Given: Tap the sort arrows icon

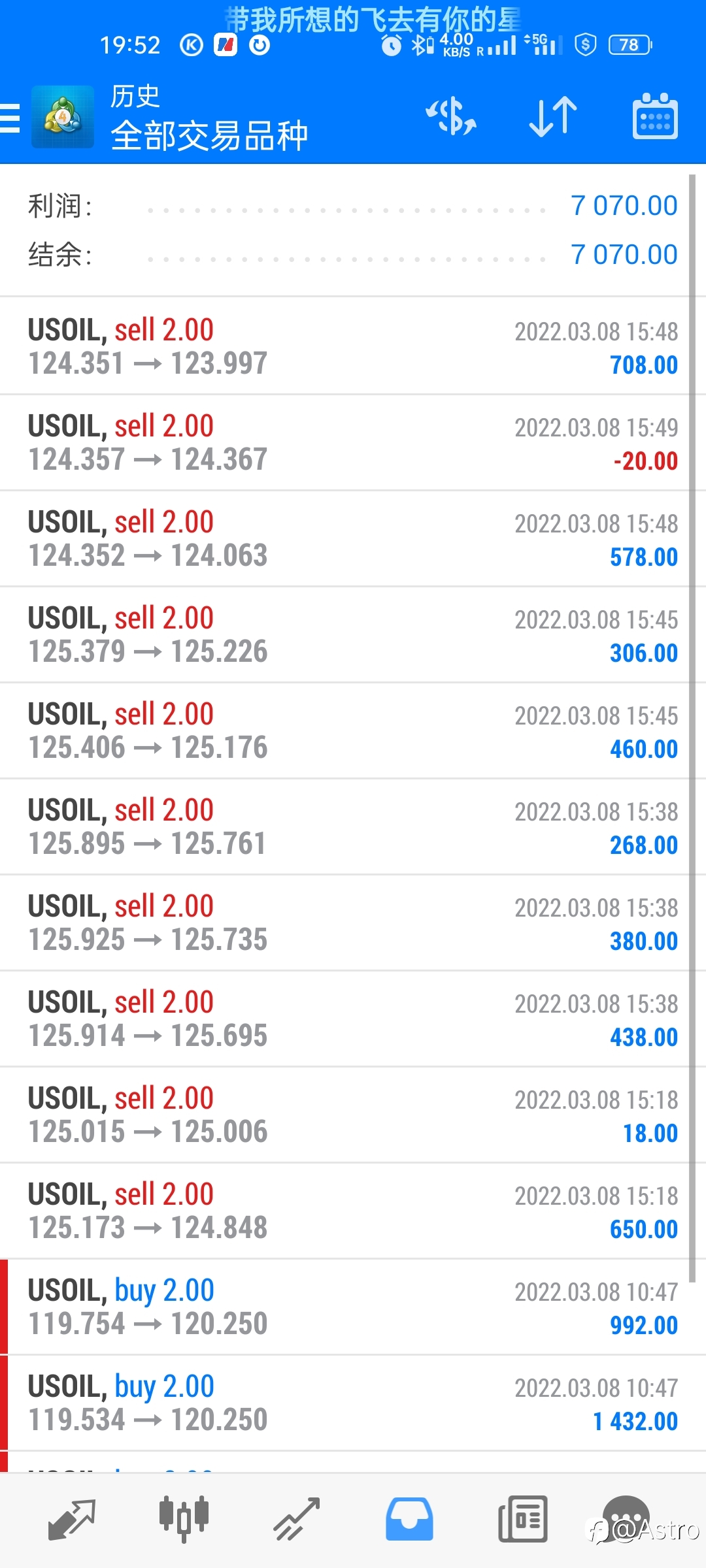Looking at the screenshot, I should point(553,117).
